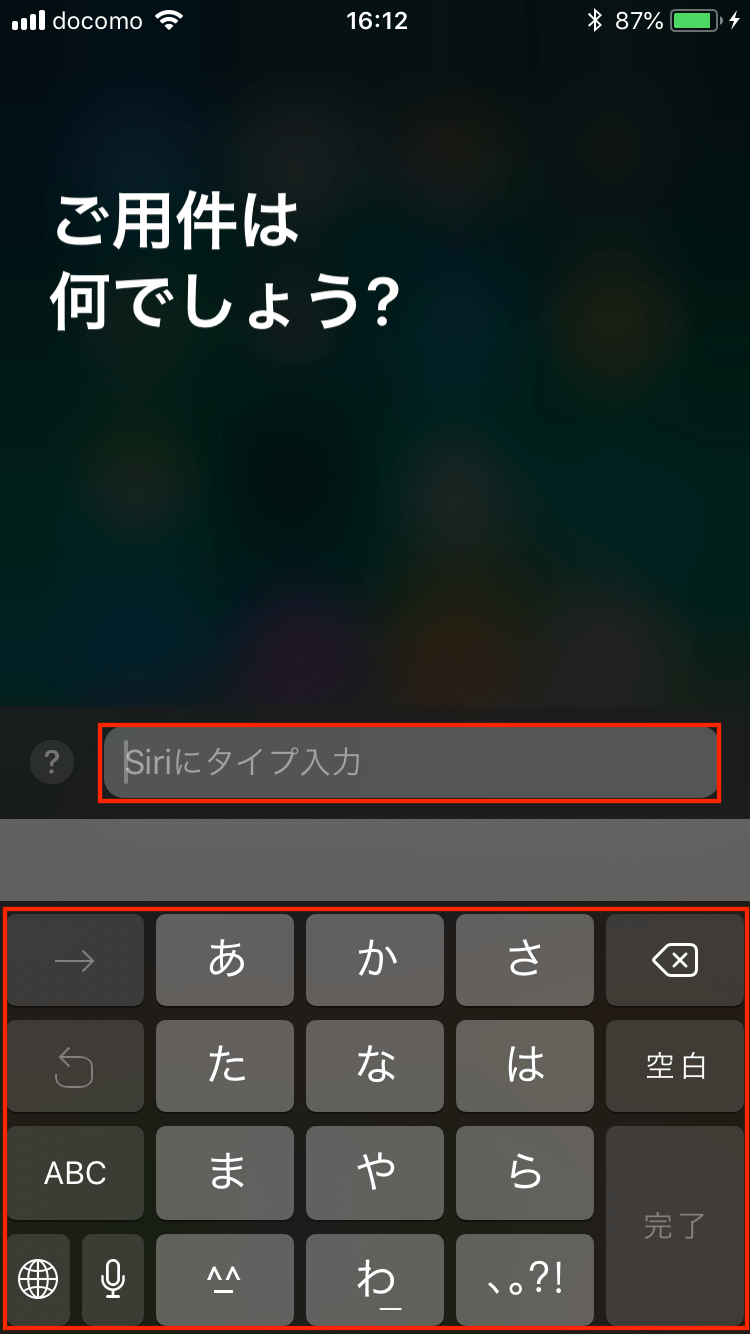
Task: Tap the punctuation 、。?! key
Action: (x=525, y=1278)
